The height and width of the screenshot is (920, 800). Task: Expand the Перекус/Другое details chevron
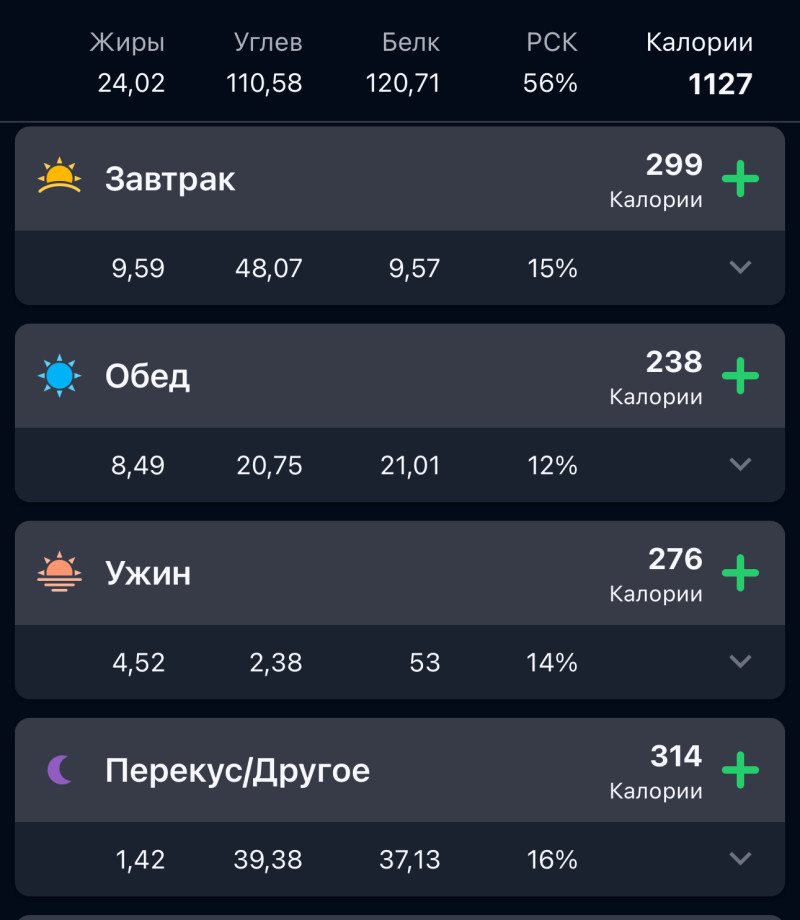[740, 858]
